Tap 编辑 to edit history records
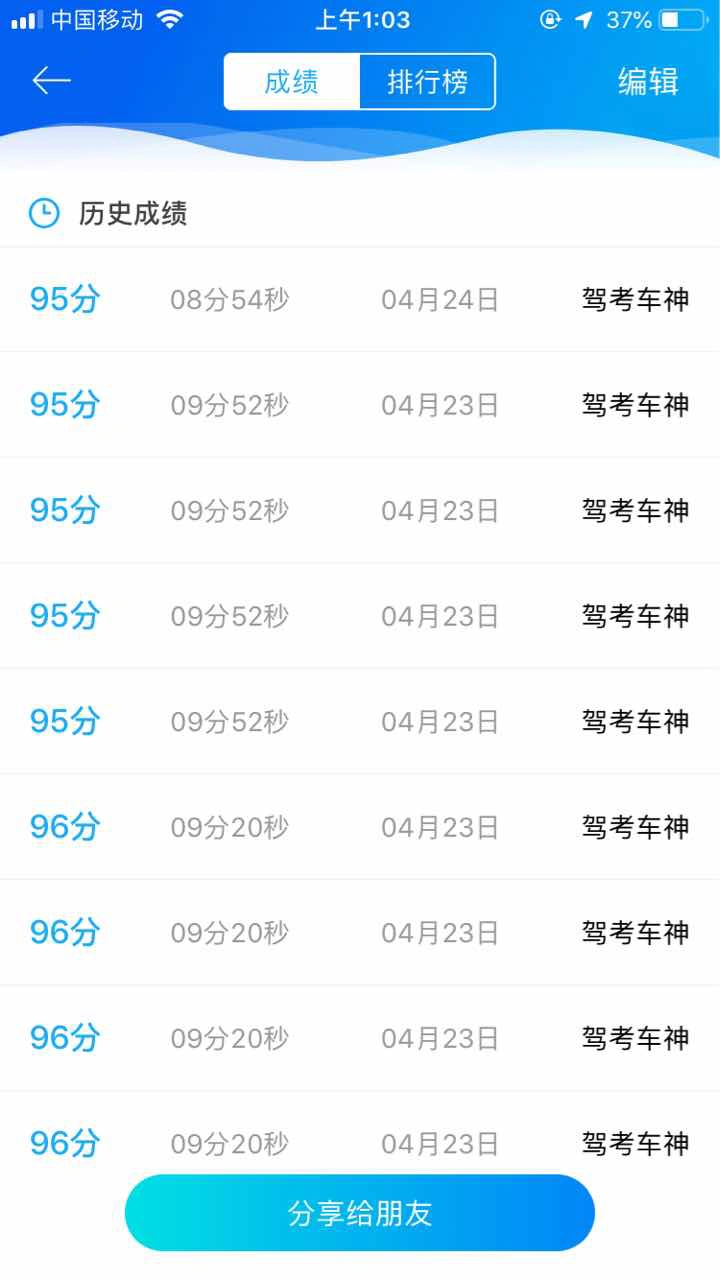This screenshot has width=720, height=1280. (x=648, y=82)
